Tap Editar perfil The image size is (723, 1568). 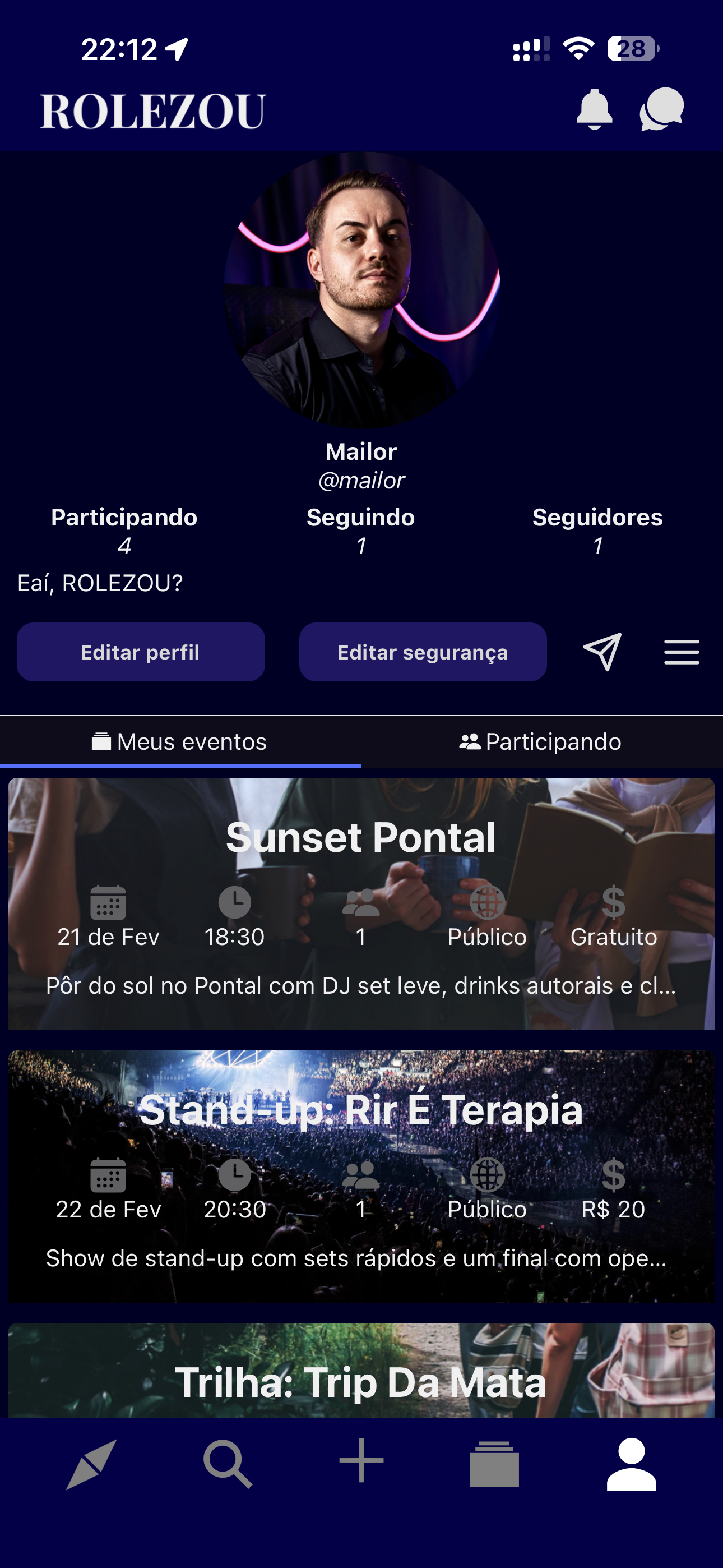pyautogui.click(x=141, y=651)
